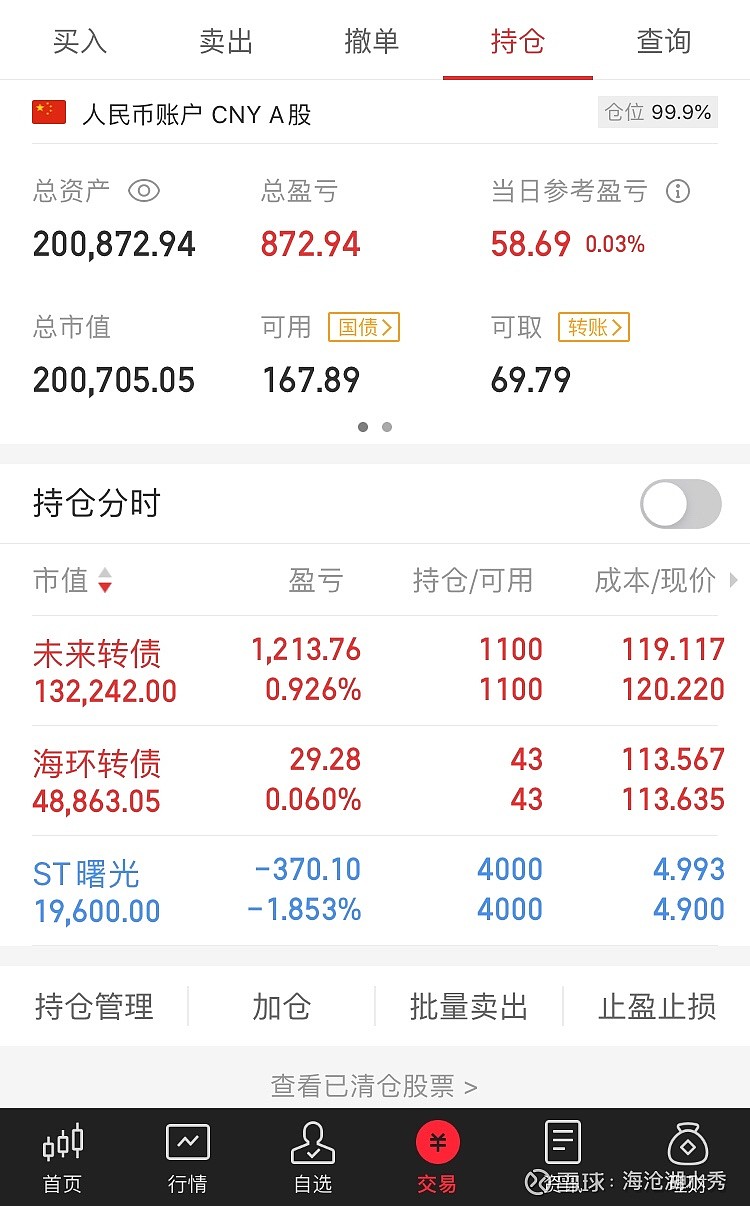
Task: Hide total assets with the eye icon
Action: (x=144, y=190)
